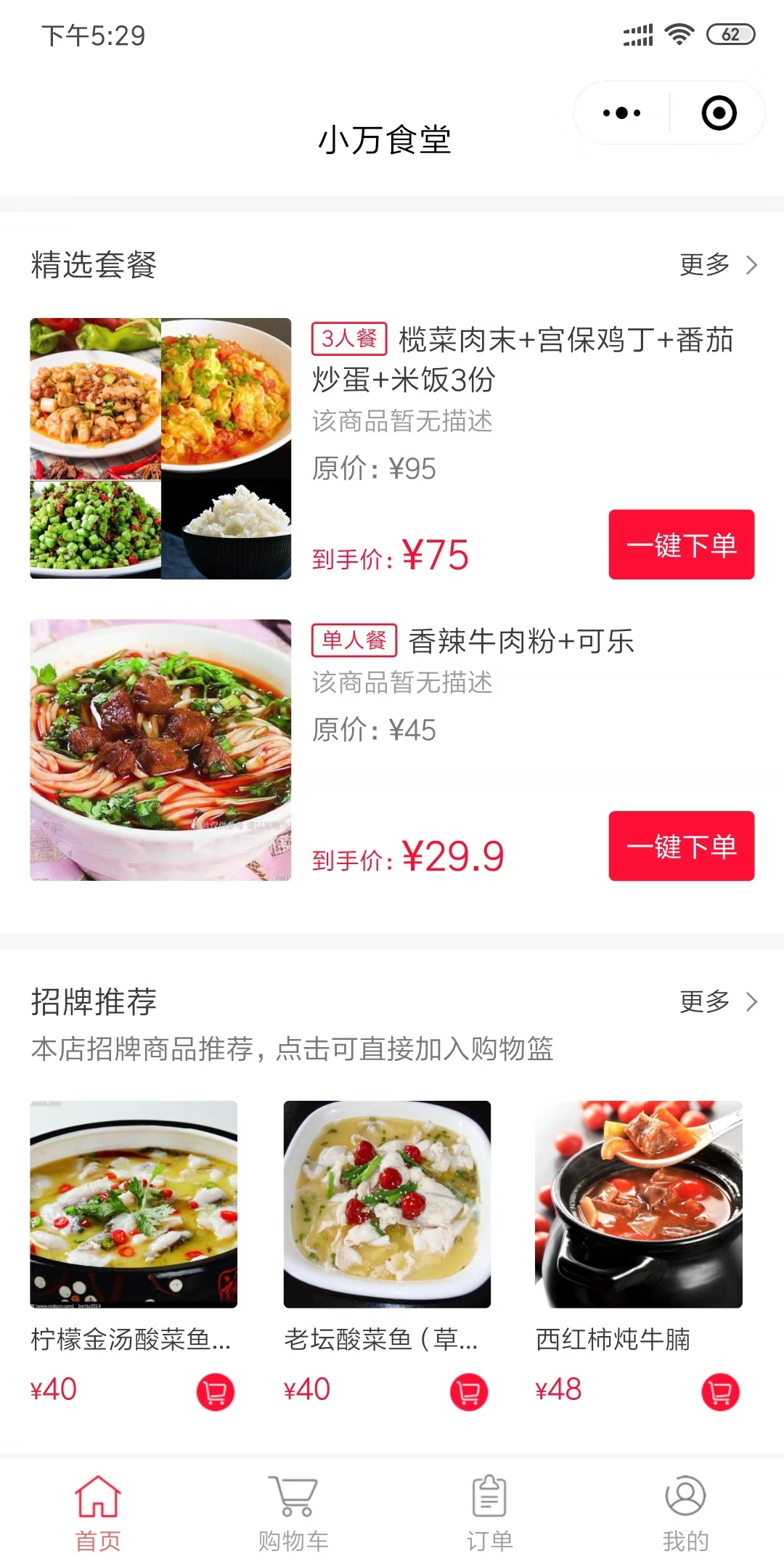Image resolution: width=784 pixels, height=1567 pixels.
Task: Add 老坛酸菜鱼 to the cart
Action: pos(469,1392)
